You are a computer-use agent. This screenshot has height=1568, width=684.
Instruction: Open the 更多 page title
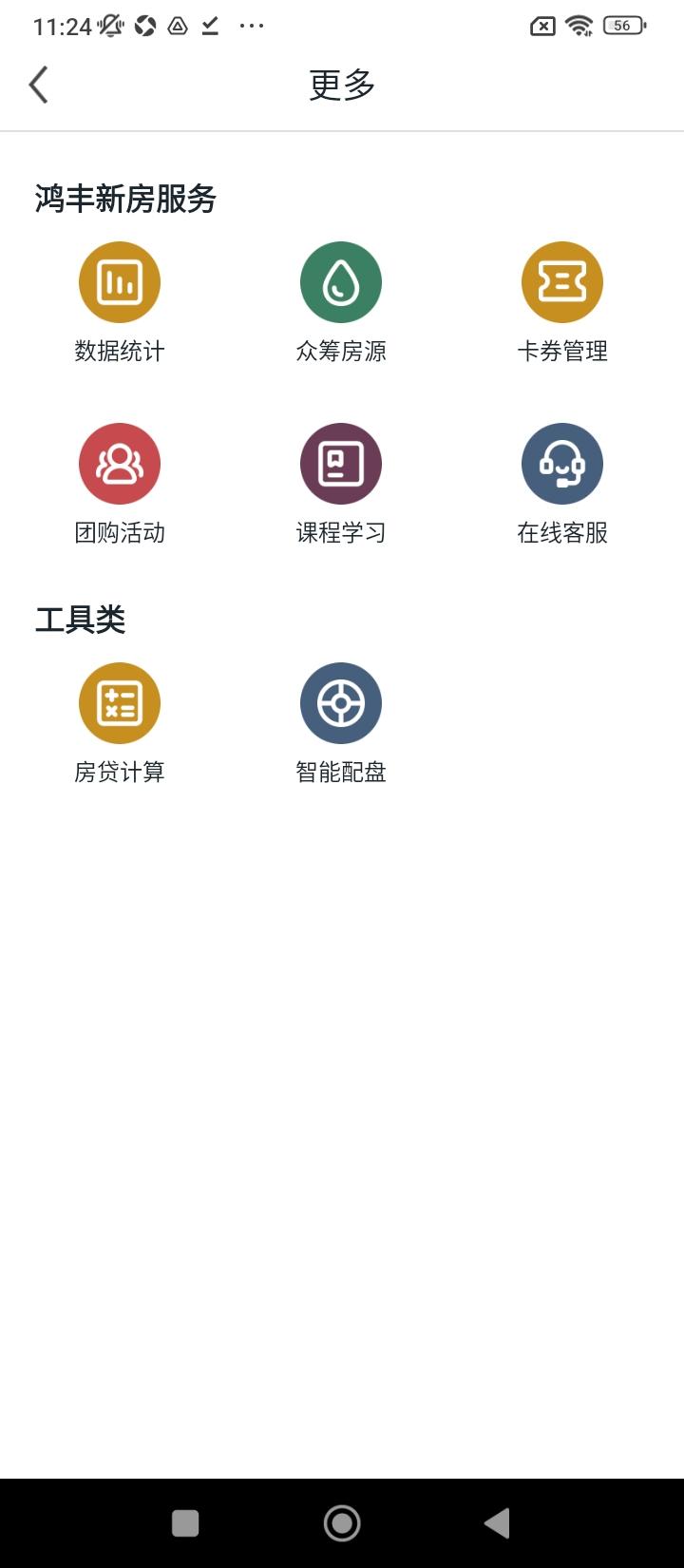[342, 84]
